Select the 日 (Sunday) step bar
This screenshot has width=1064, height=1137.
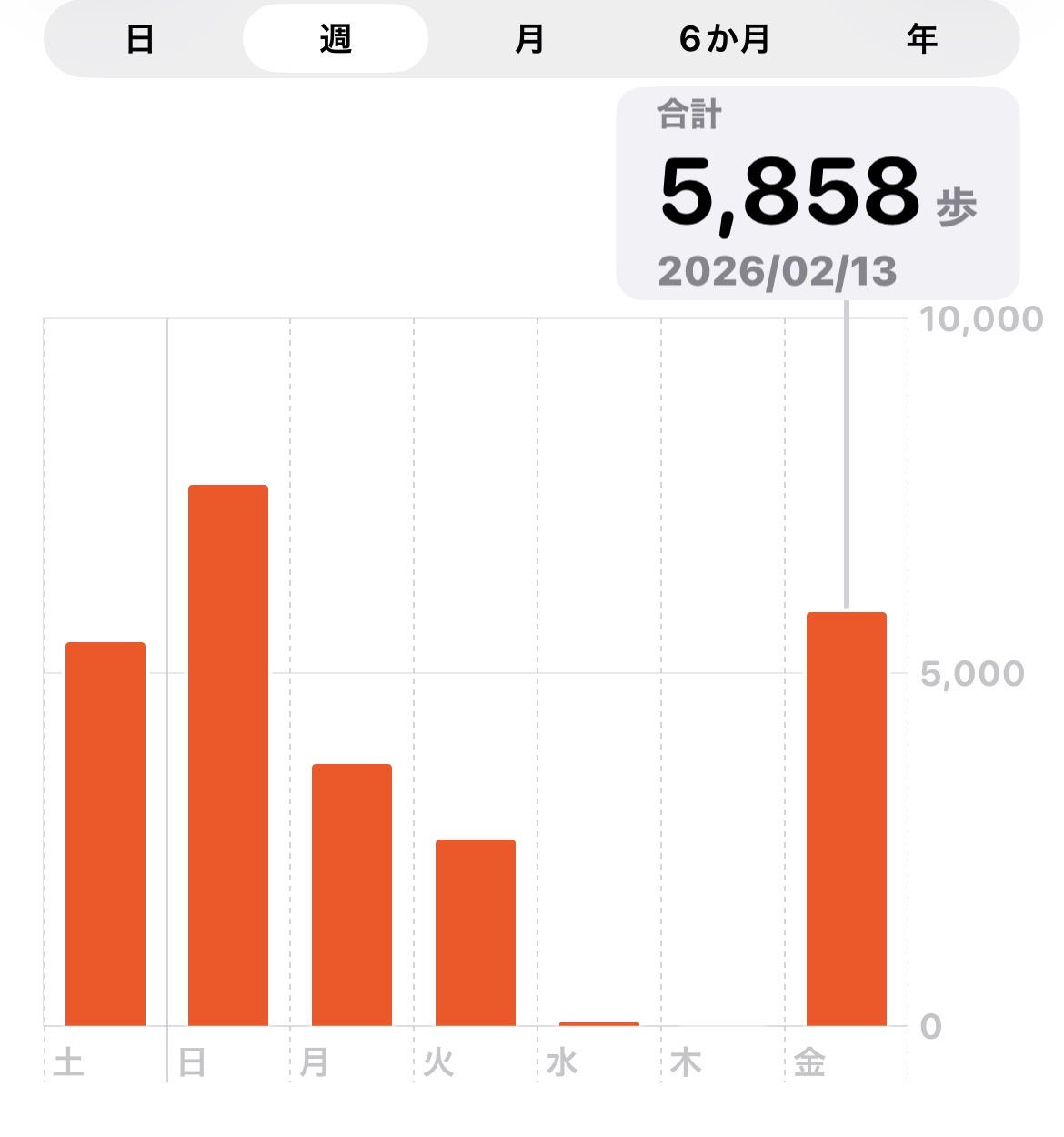tap(228, 755)
